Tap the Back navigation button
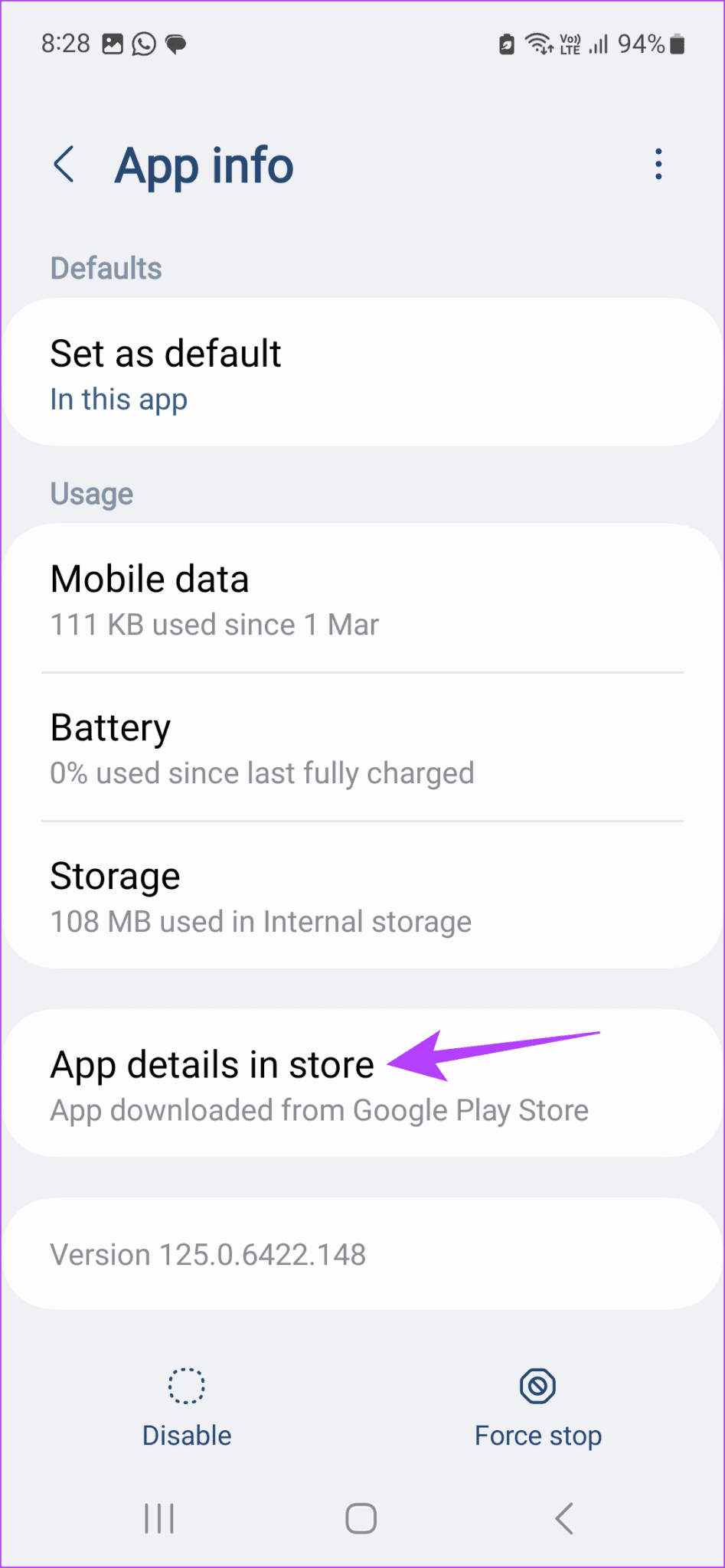Viewport: 725px width, 1568px height. point(564,1518)
